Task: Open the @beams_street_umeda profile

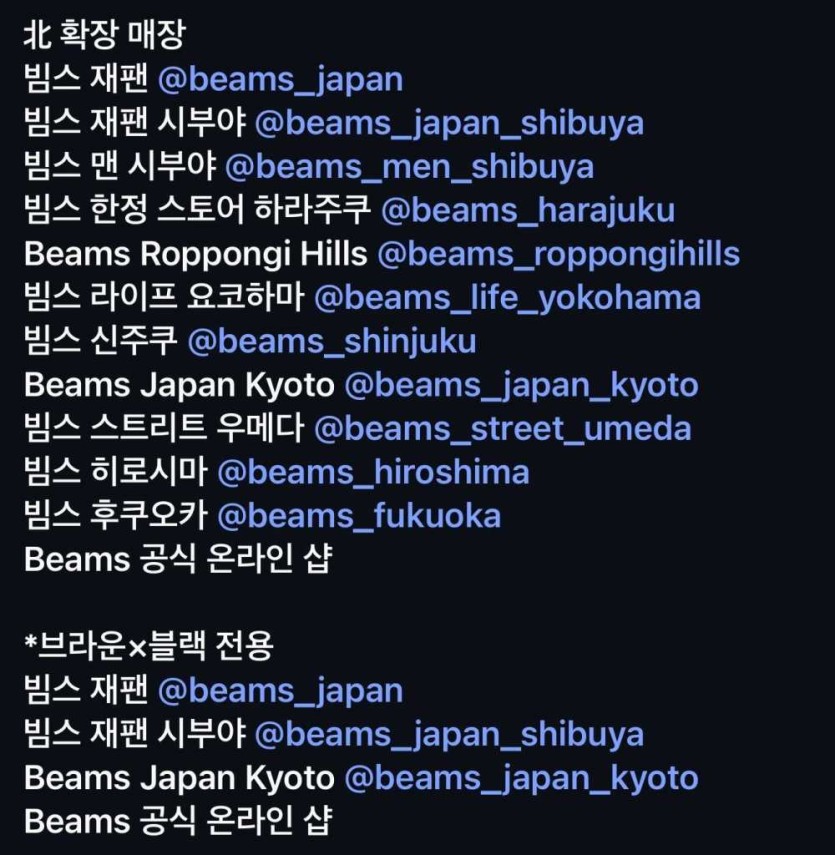Action: (502, 429)
